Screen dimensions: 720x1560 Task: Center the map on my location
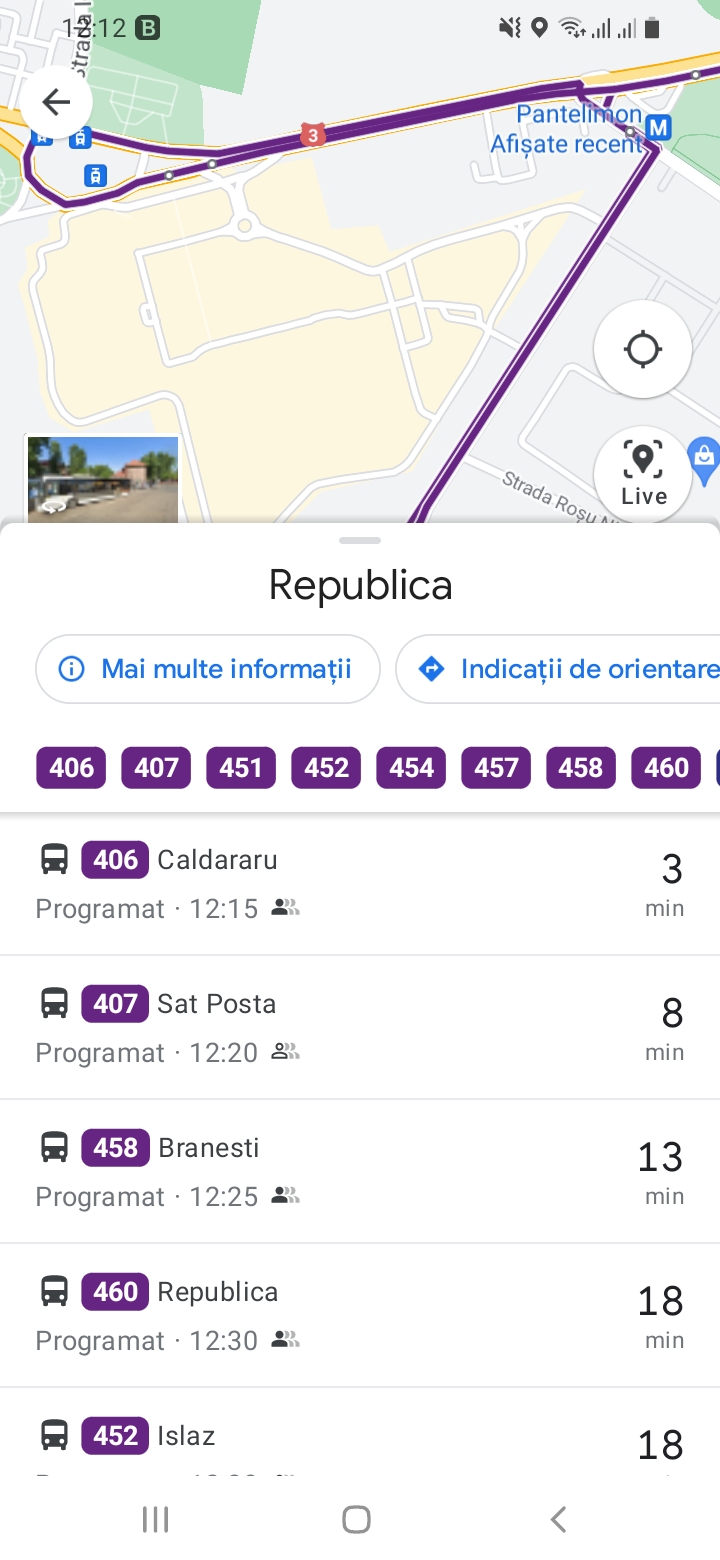click(642, 350)
